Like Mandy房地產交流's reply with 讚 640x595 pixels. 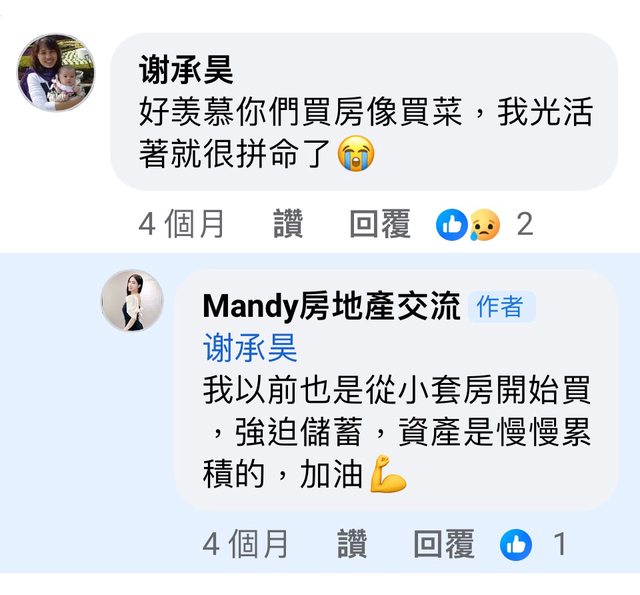pos(352,544)
